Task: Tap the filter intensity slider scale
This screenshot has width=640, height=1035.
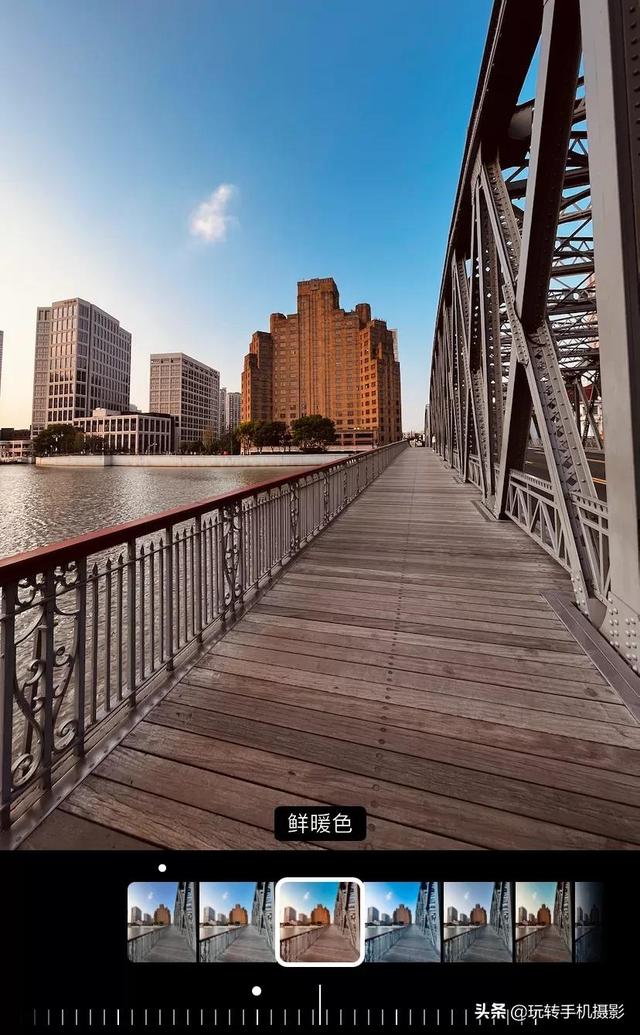Action: pos(320,1017)
